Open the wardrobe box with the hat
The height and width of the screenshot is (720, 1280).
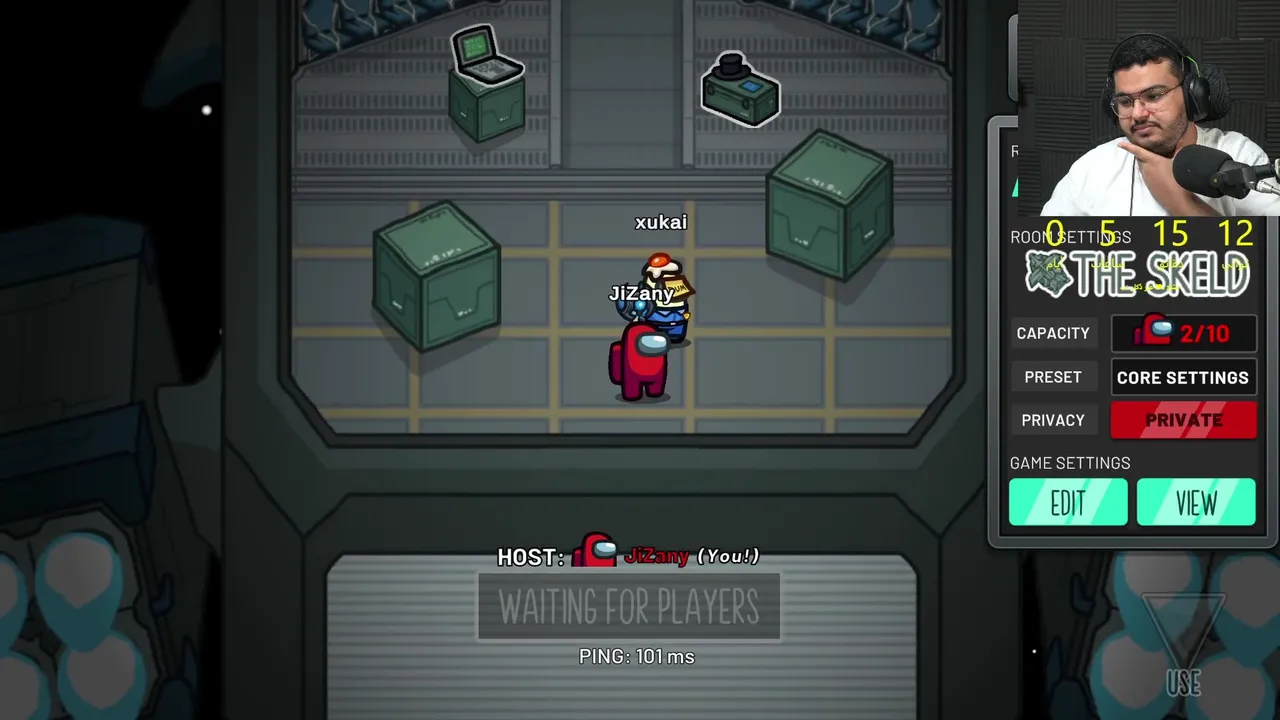(740, 92)
